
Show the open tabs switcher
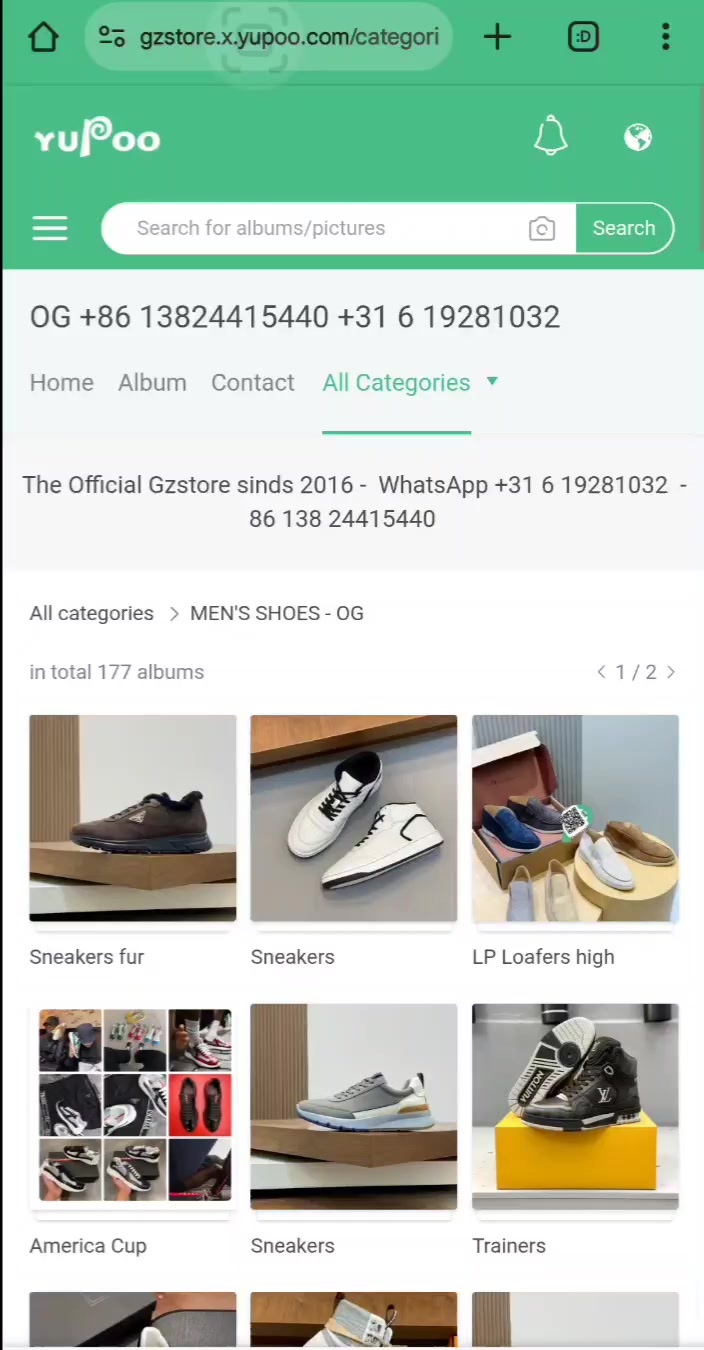coord(583,38)
